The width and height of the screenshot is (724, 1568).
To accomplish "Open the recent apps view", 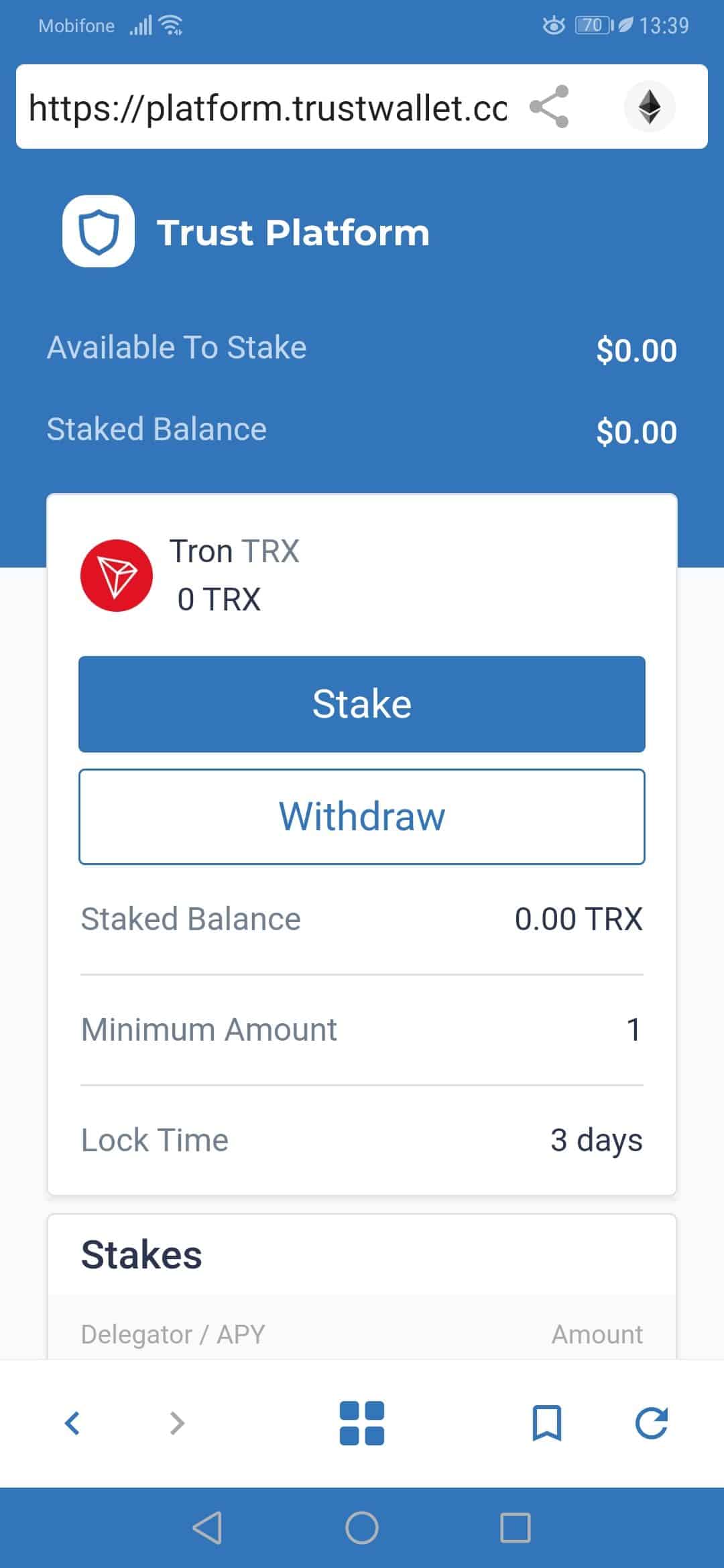I will click(516, 1528).
